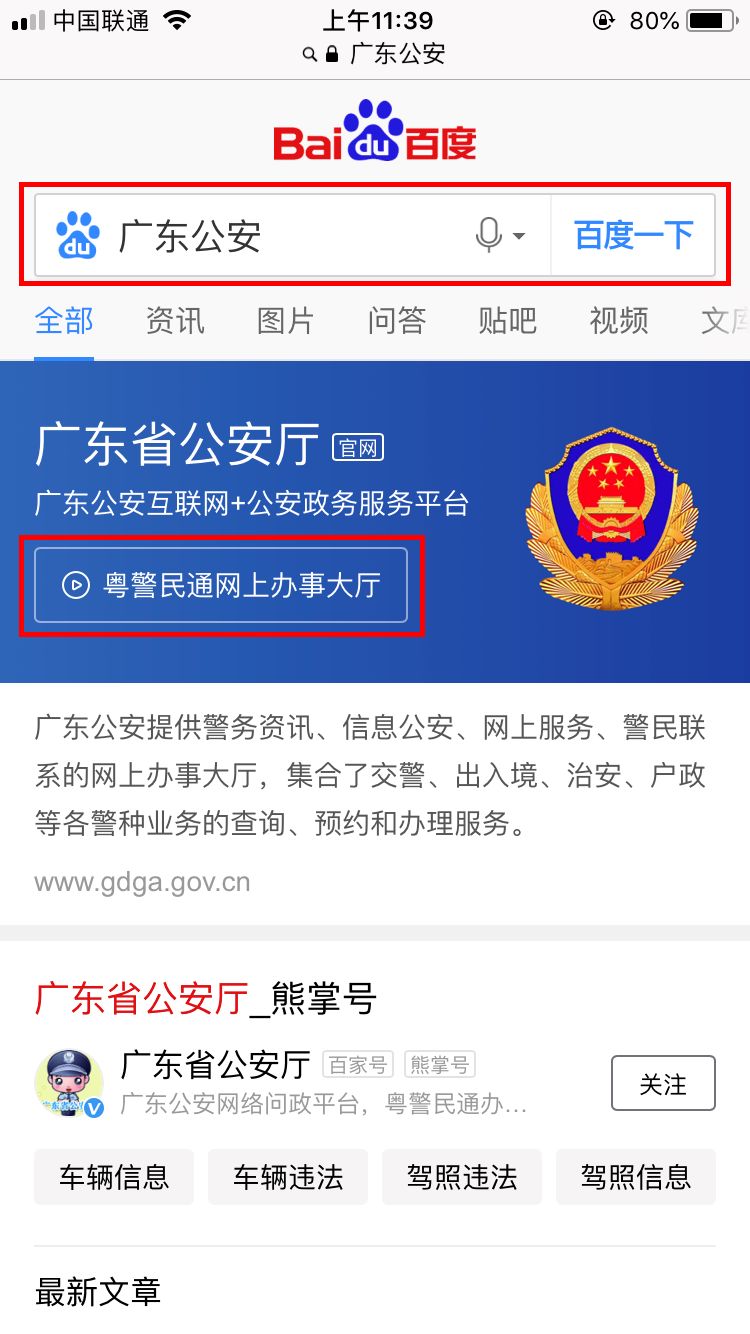Open the 广东省公安厅_熊掌号 result
750x1334 pixels.
(x=205, y=998)
